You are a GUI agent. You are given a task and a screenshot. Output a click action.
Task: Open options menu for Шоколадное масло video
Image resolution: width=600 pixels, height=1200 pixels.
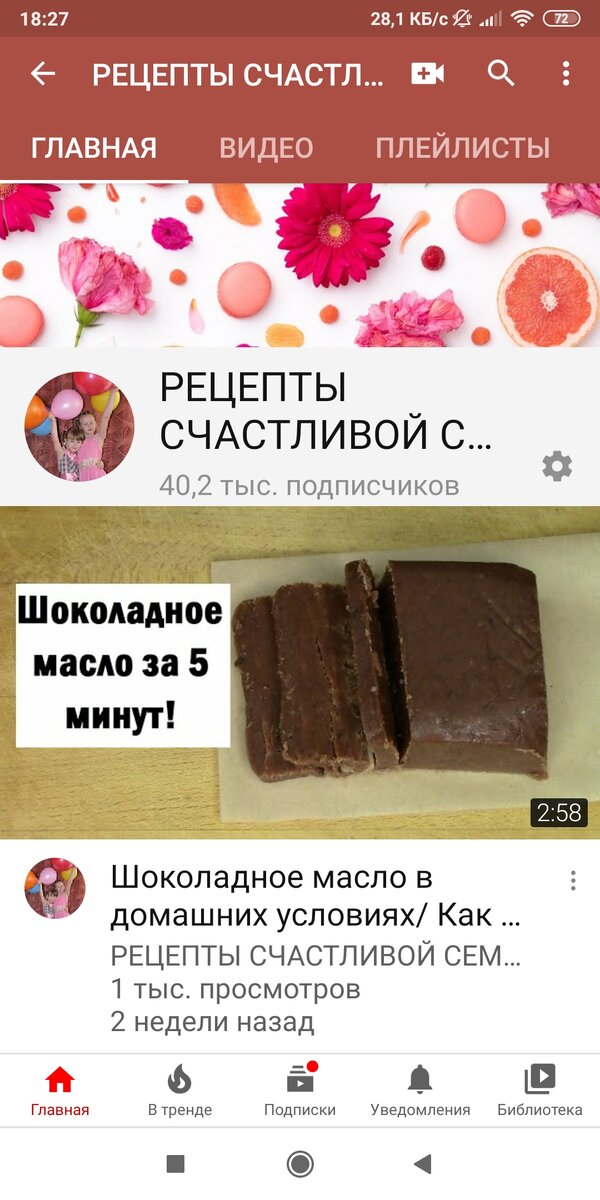573,880
